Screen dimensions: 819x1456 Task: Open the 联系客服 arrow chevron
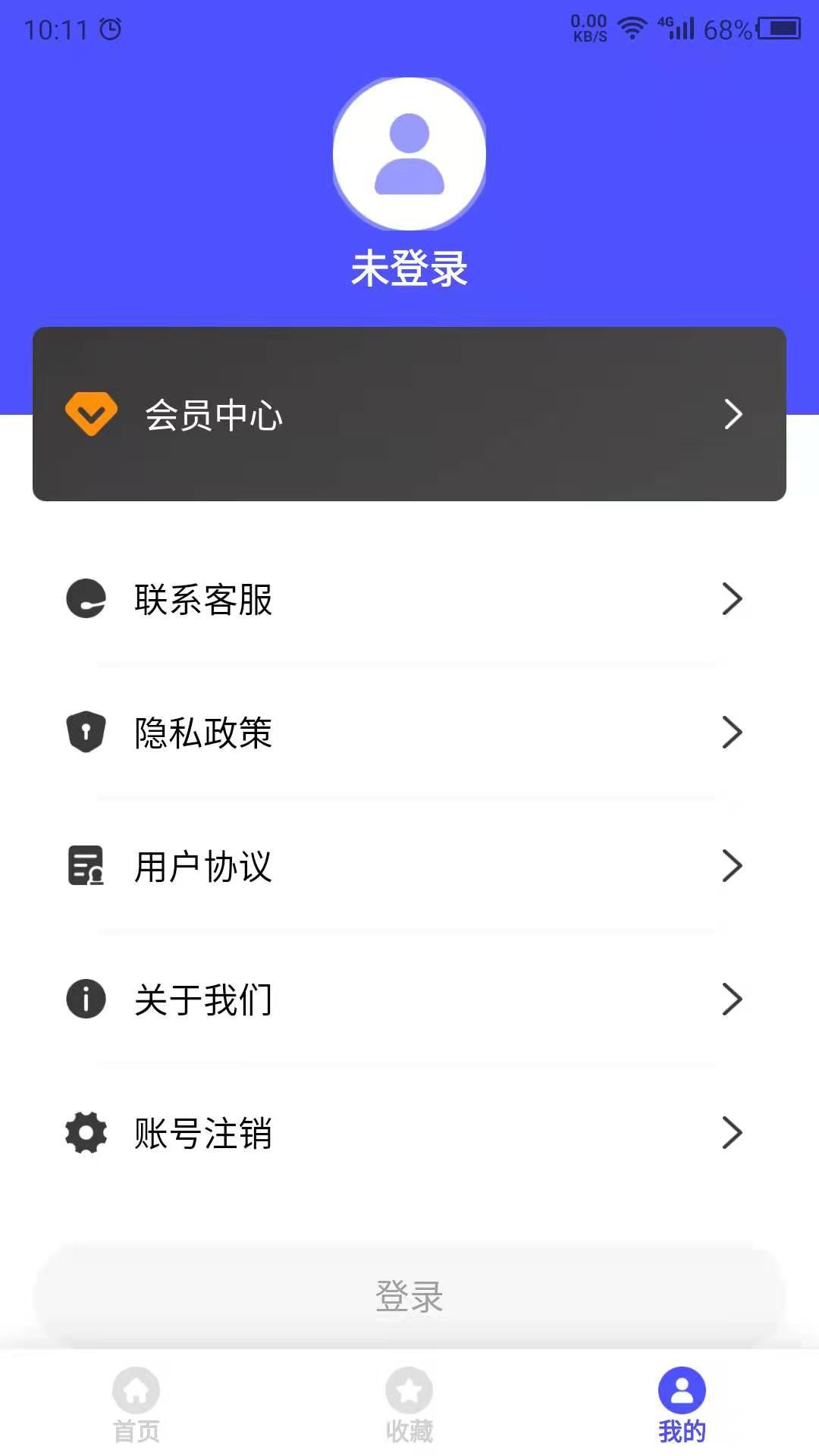pyautogui.click(x=733, y=599)
